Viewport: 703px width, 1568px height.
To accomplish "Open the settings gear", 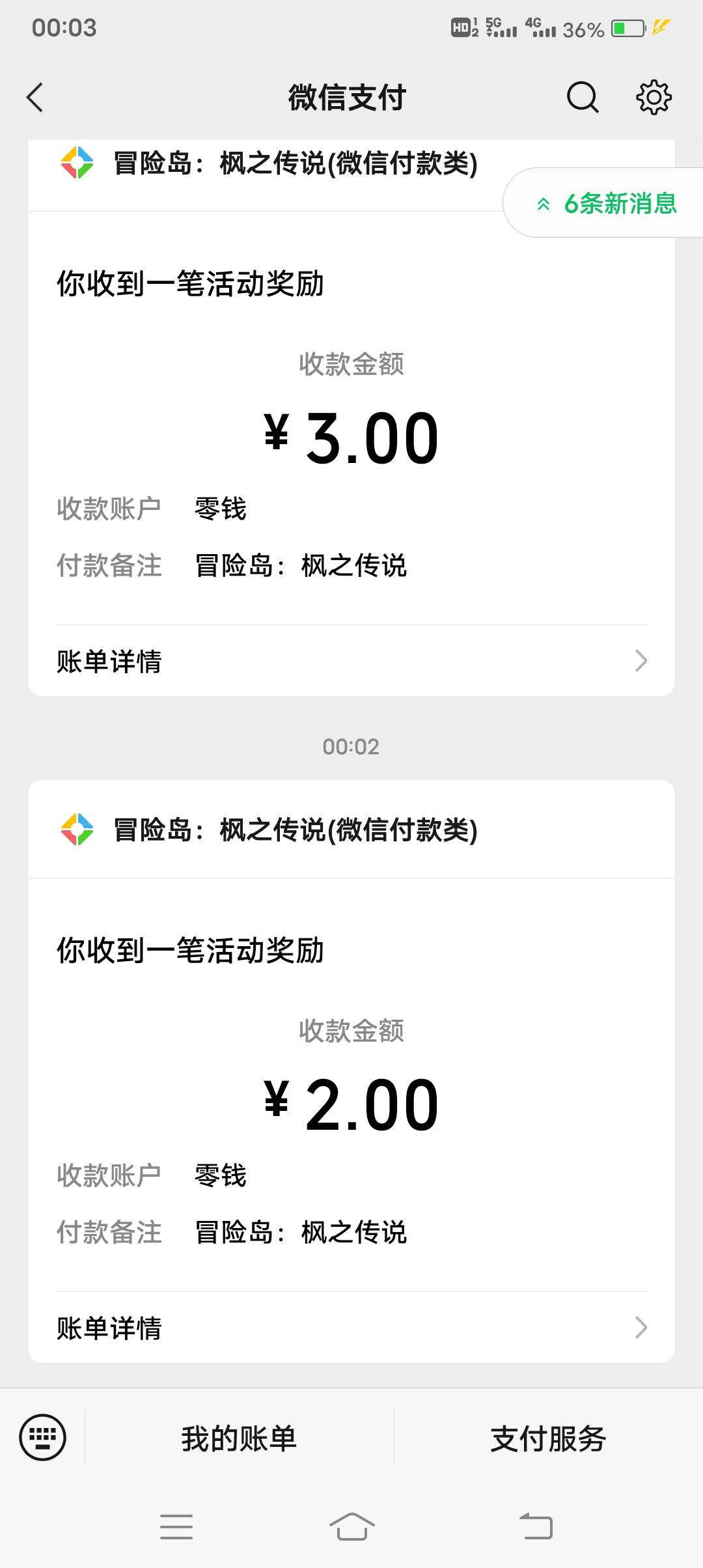I will point(654,98).
